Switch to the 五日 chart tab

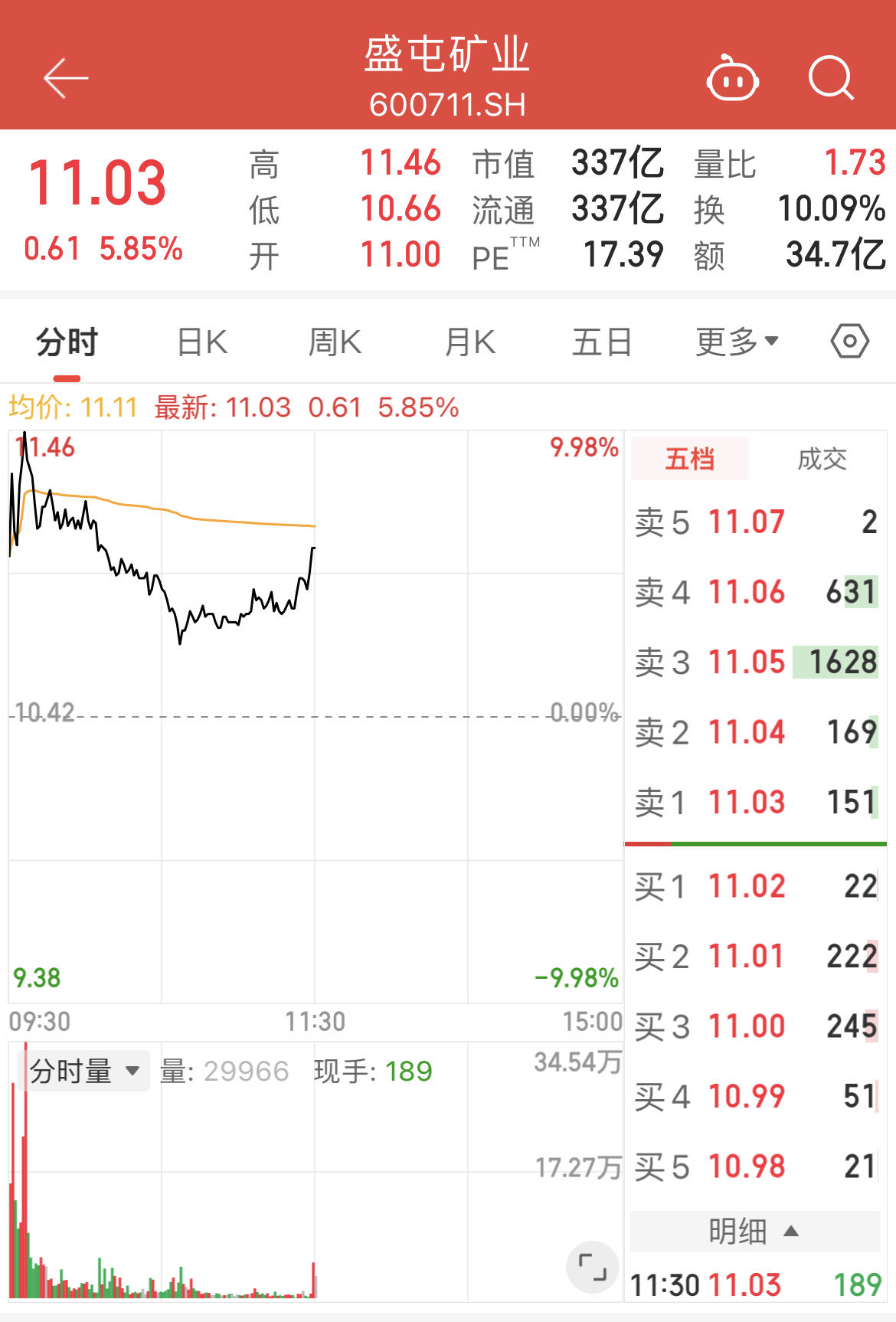tap(602, 342)
